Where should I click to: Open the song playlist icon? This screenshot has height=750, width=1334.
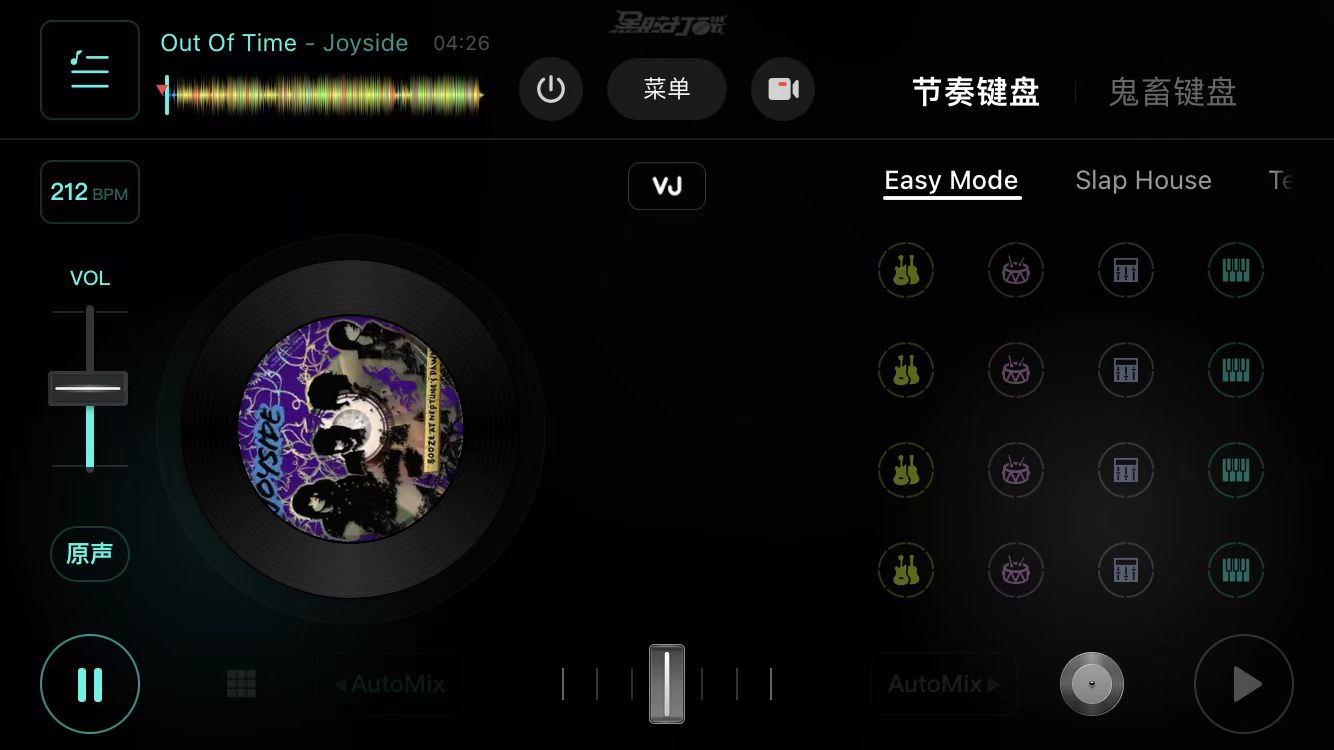[x=89, y=70]
